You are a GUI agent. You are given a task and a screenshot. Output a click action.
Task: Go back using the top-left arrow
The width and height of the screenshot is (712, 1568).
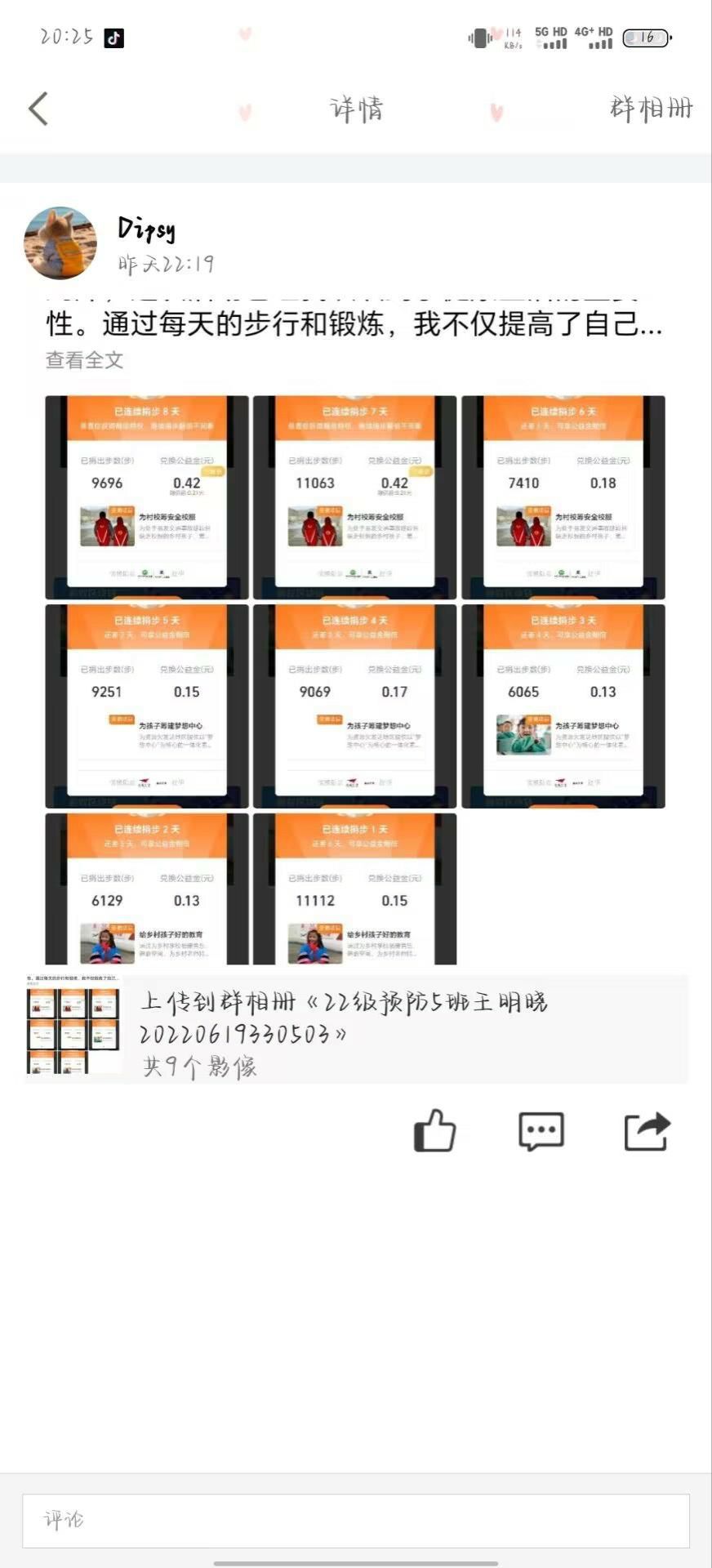point(38,109)
